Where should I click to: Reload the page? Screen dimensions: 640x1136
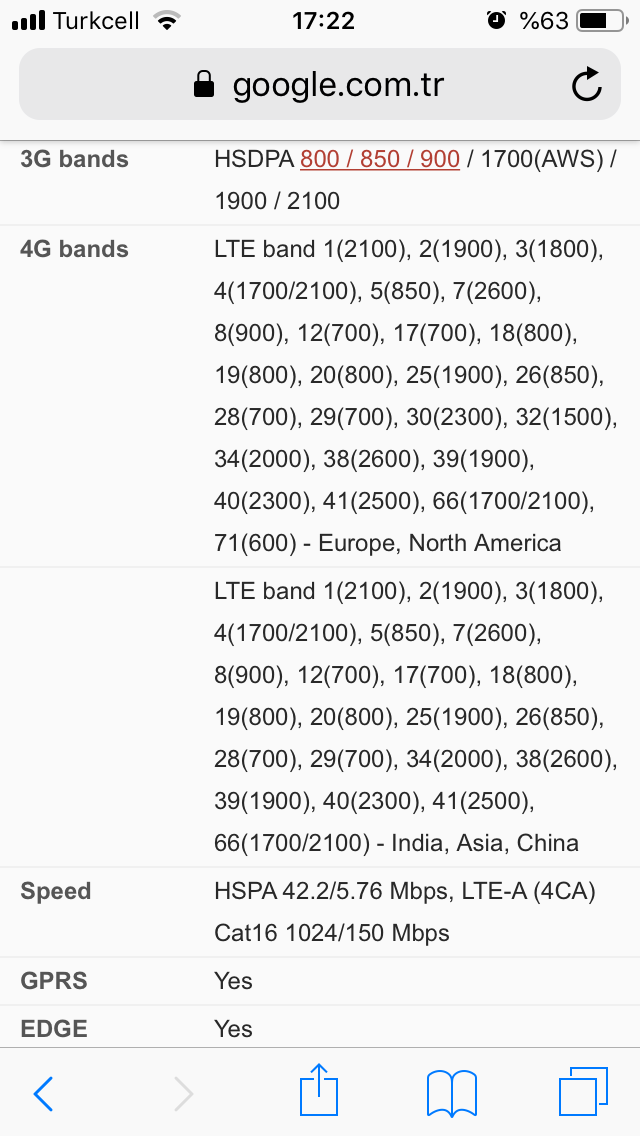point(586,85)
